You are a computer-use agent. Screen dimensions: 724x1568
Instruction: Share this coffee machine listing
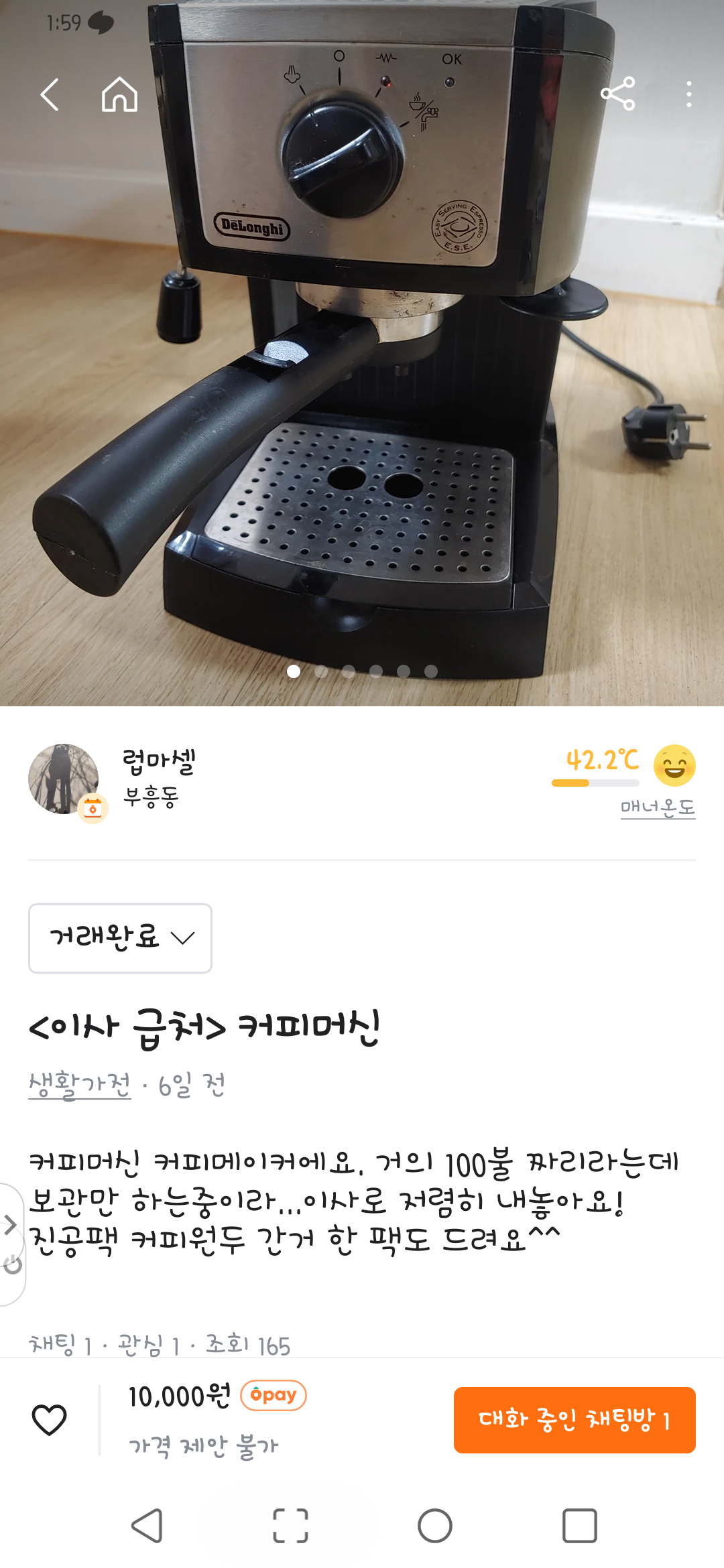click(x=617, y=94)
